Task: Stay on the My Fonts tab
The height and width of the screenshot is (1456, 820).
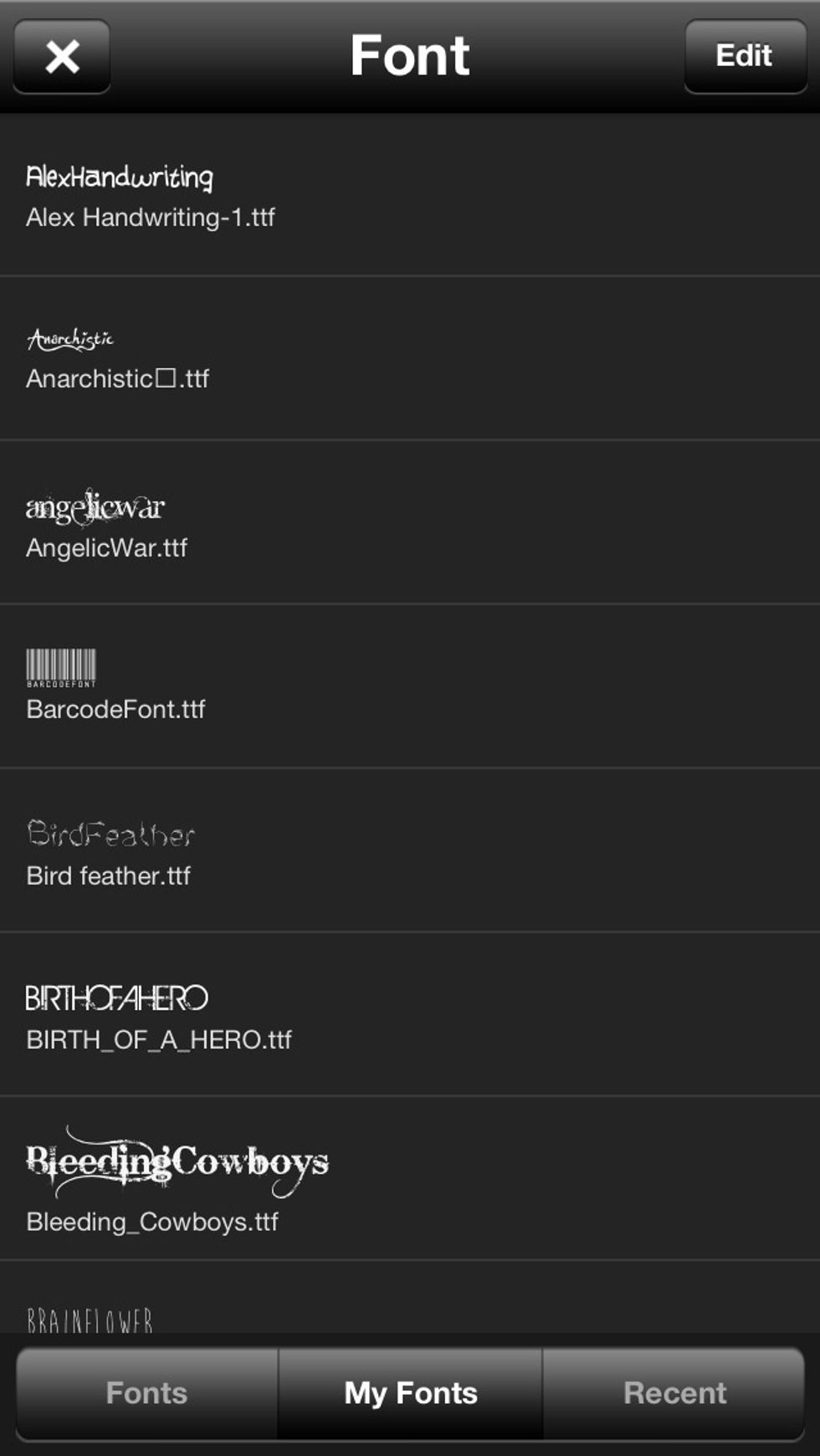Action: point(409,1392)
